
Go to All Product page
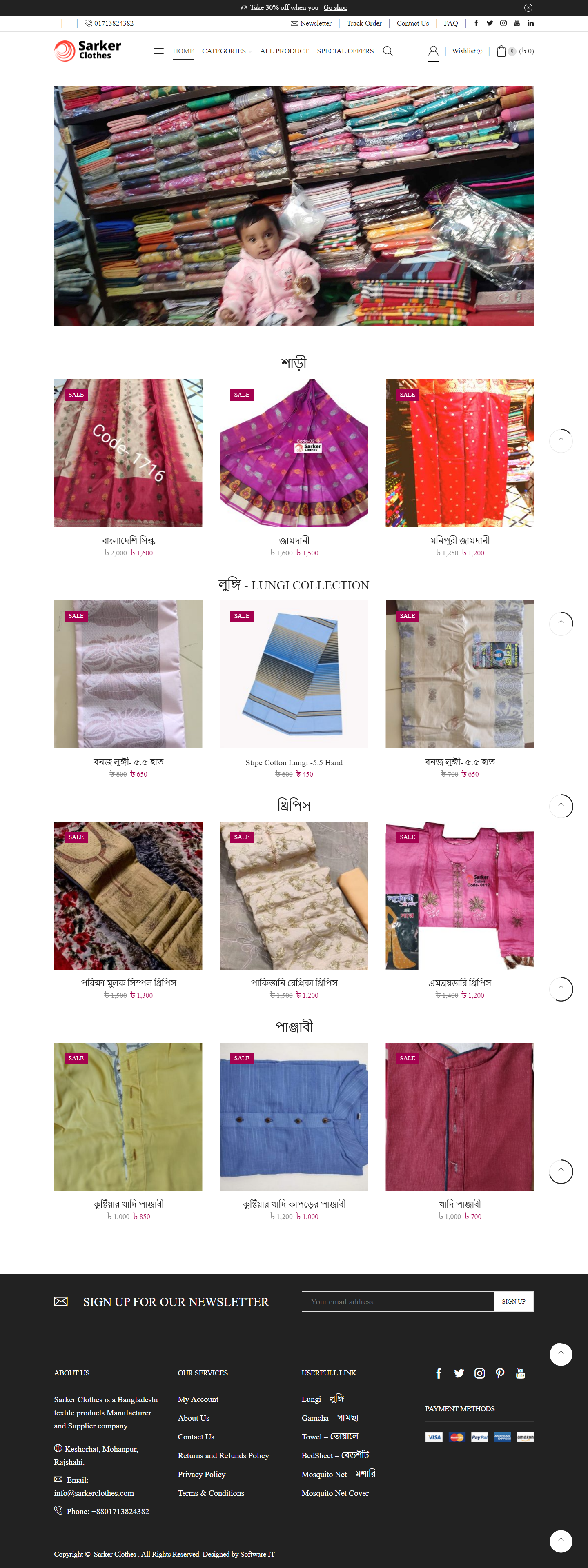tap(284, 51)
